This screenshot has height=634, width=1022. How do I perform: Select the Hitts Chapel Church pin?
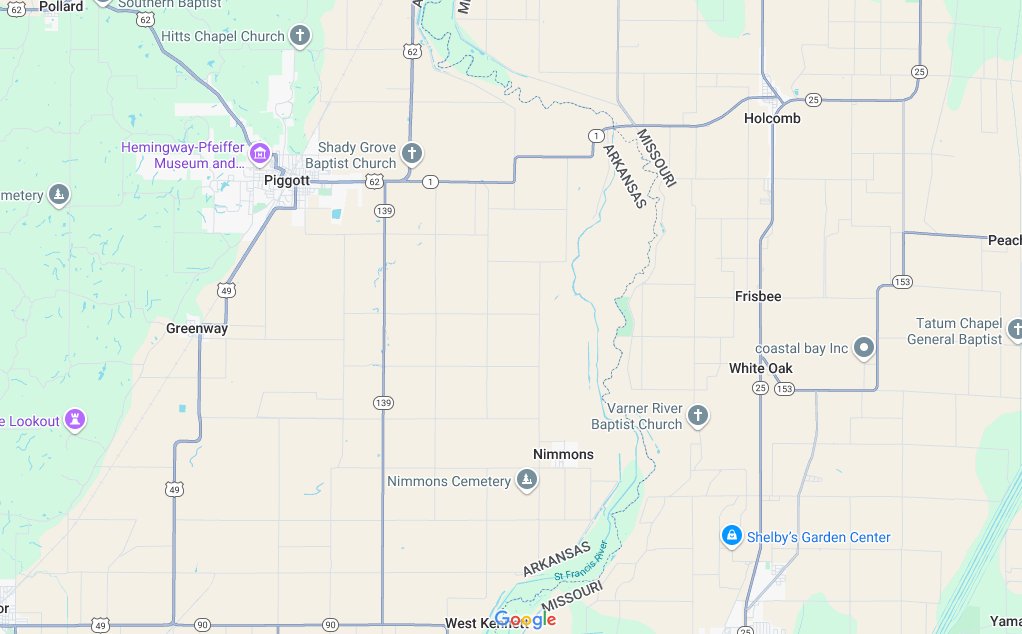pos(299,37)
